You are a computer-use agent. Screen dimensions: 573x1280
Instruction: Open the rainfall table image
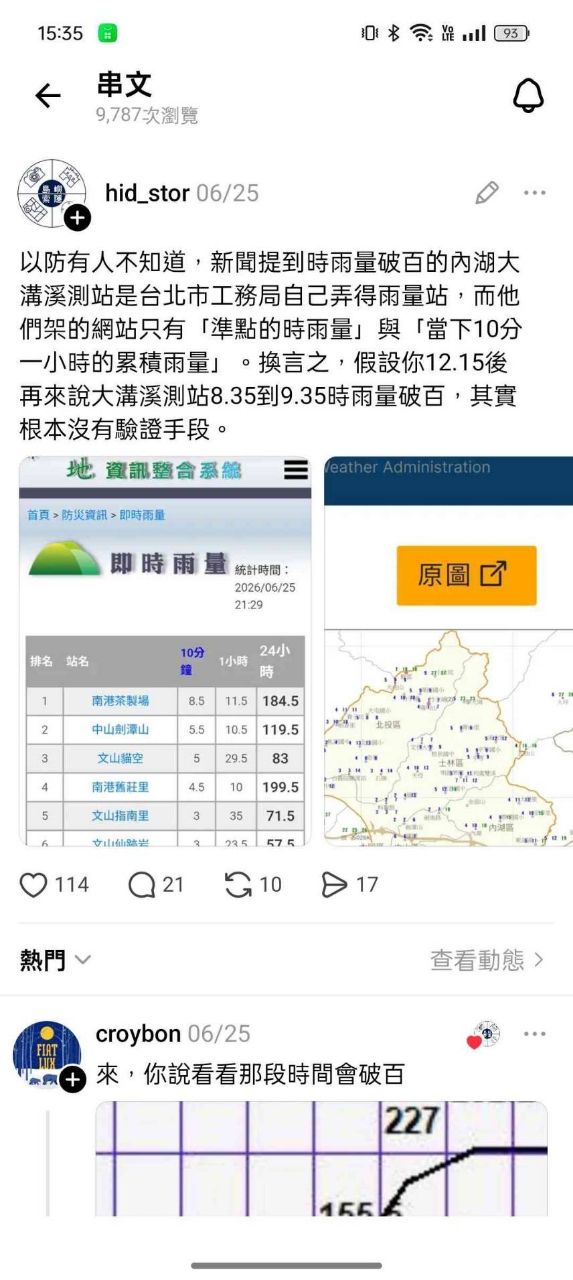[165, 651]
